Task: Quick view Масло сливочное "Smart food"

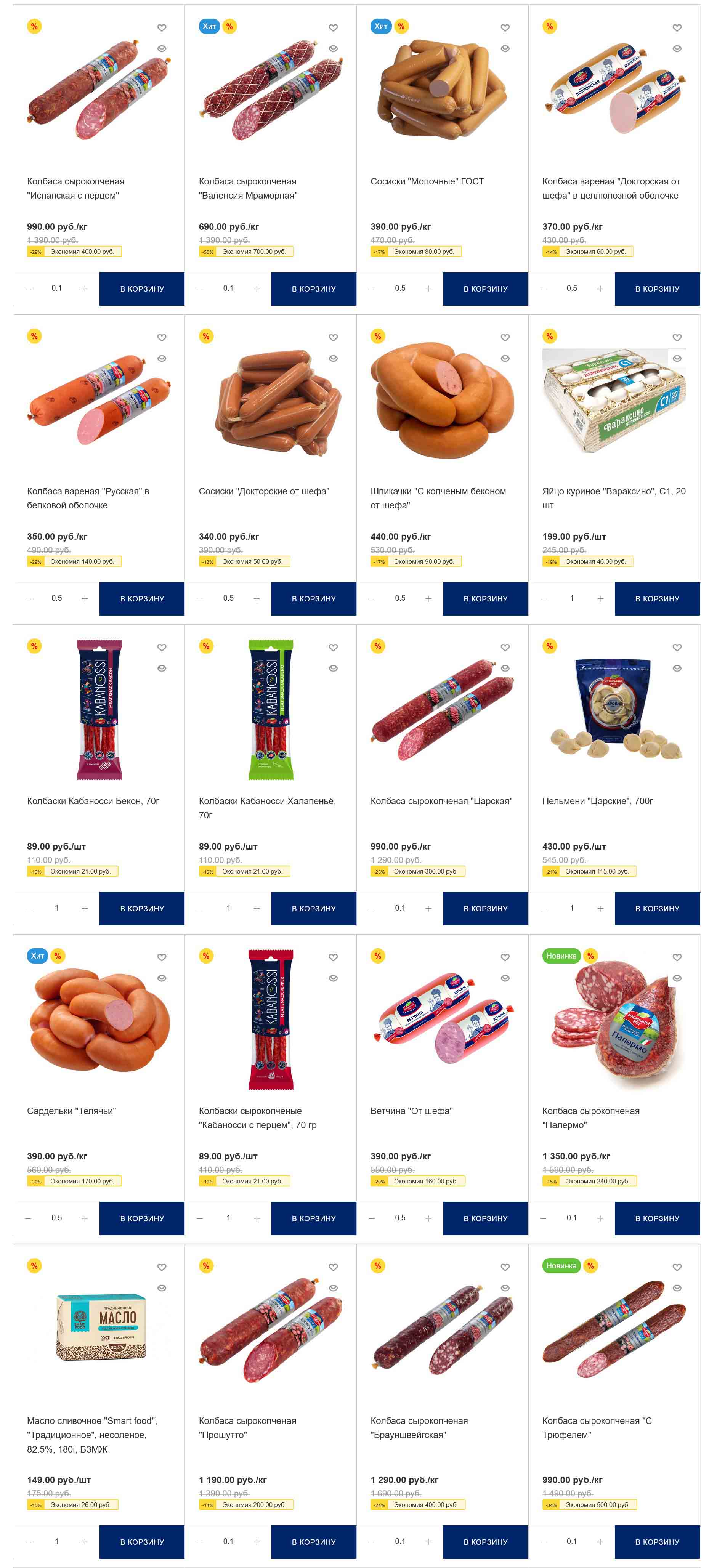Action: (x=161, y=1288)
